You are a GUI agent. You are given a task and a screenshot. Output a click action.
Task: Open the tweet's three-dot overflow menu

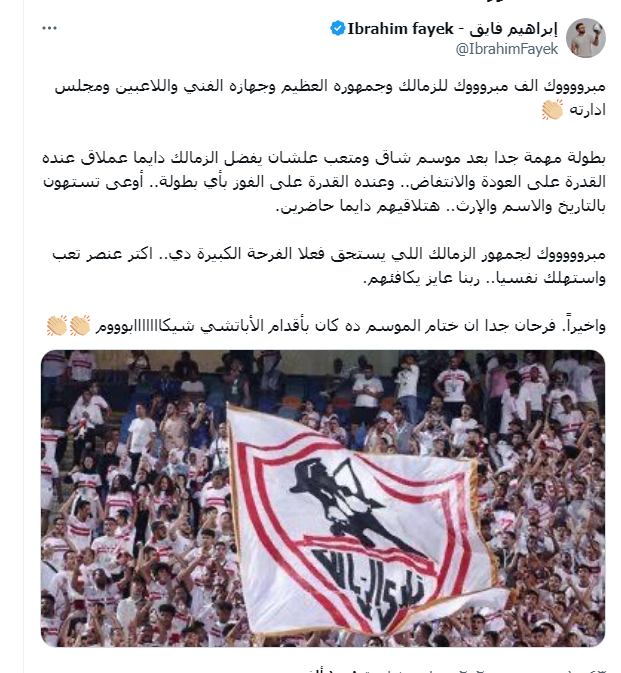[49, 29]
